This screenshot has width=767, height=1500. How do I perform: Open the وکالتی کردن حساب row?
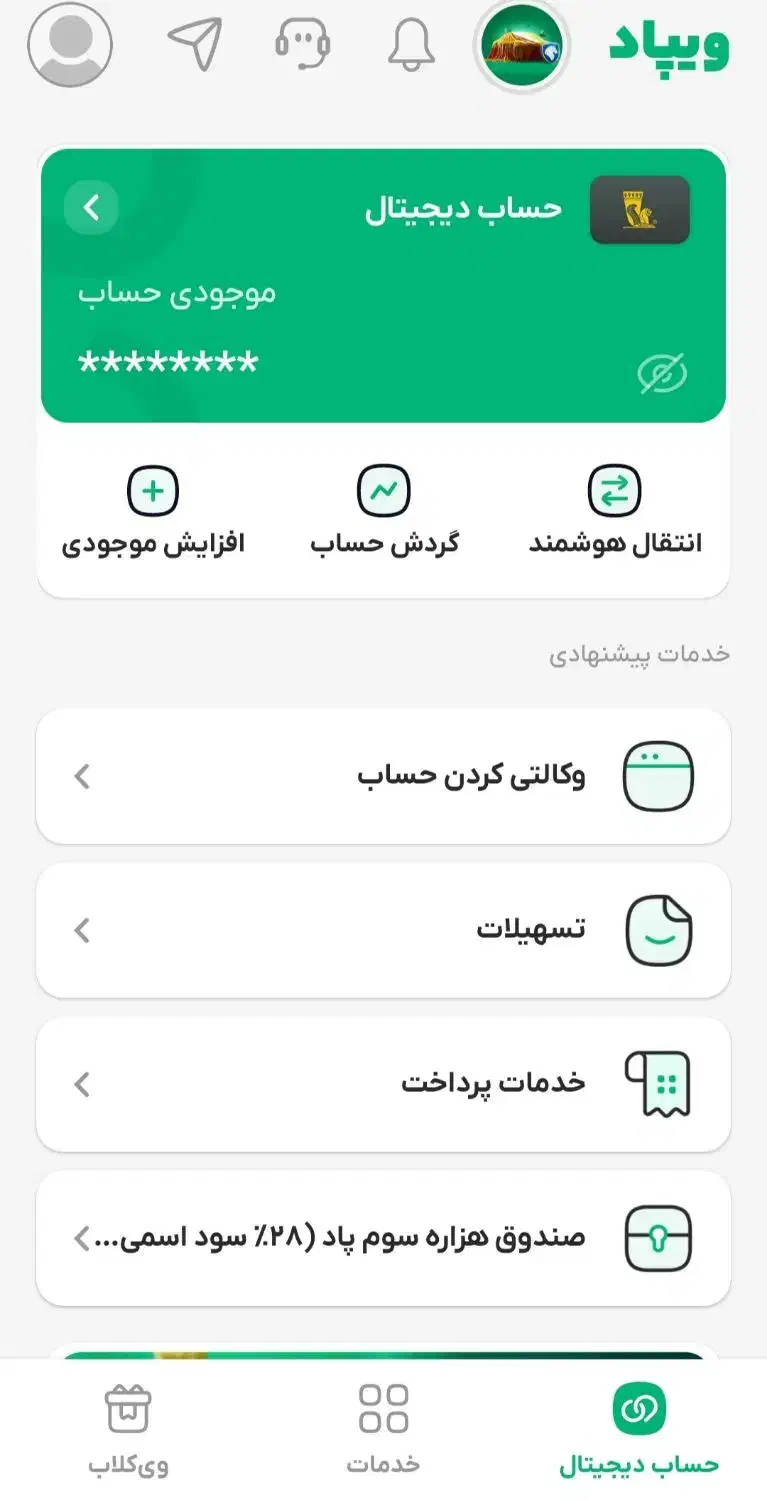[x=383, y=776]
